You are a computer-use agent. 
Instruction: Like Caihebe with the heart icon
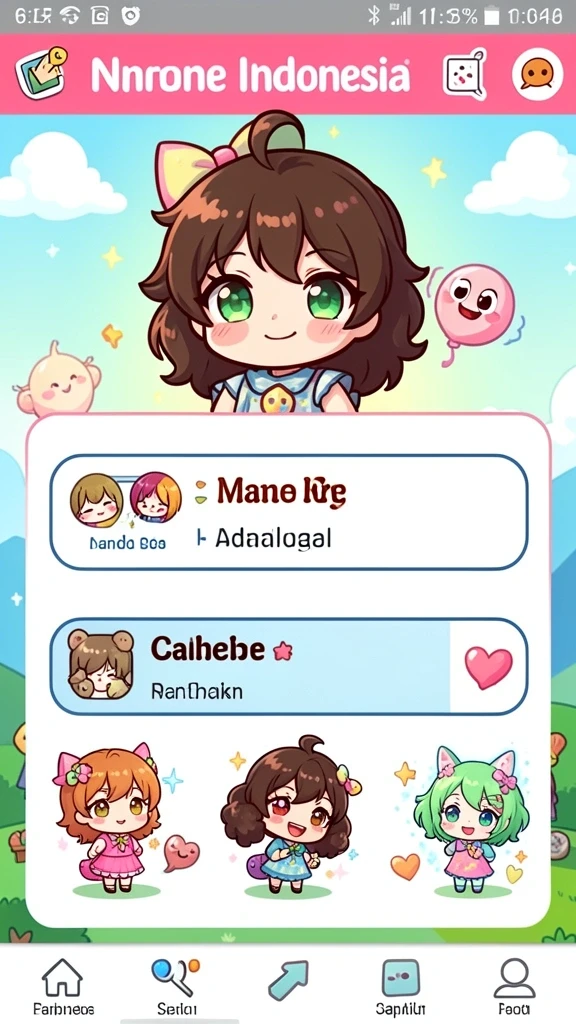click(x=488, y=667)
